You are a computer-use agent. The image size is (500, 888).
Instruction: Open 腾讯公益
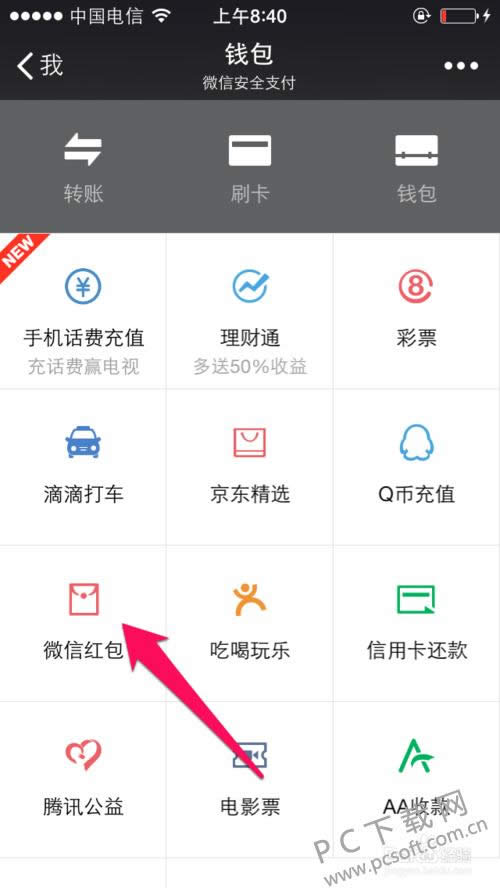click(83, 780)
